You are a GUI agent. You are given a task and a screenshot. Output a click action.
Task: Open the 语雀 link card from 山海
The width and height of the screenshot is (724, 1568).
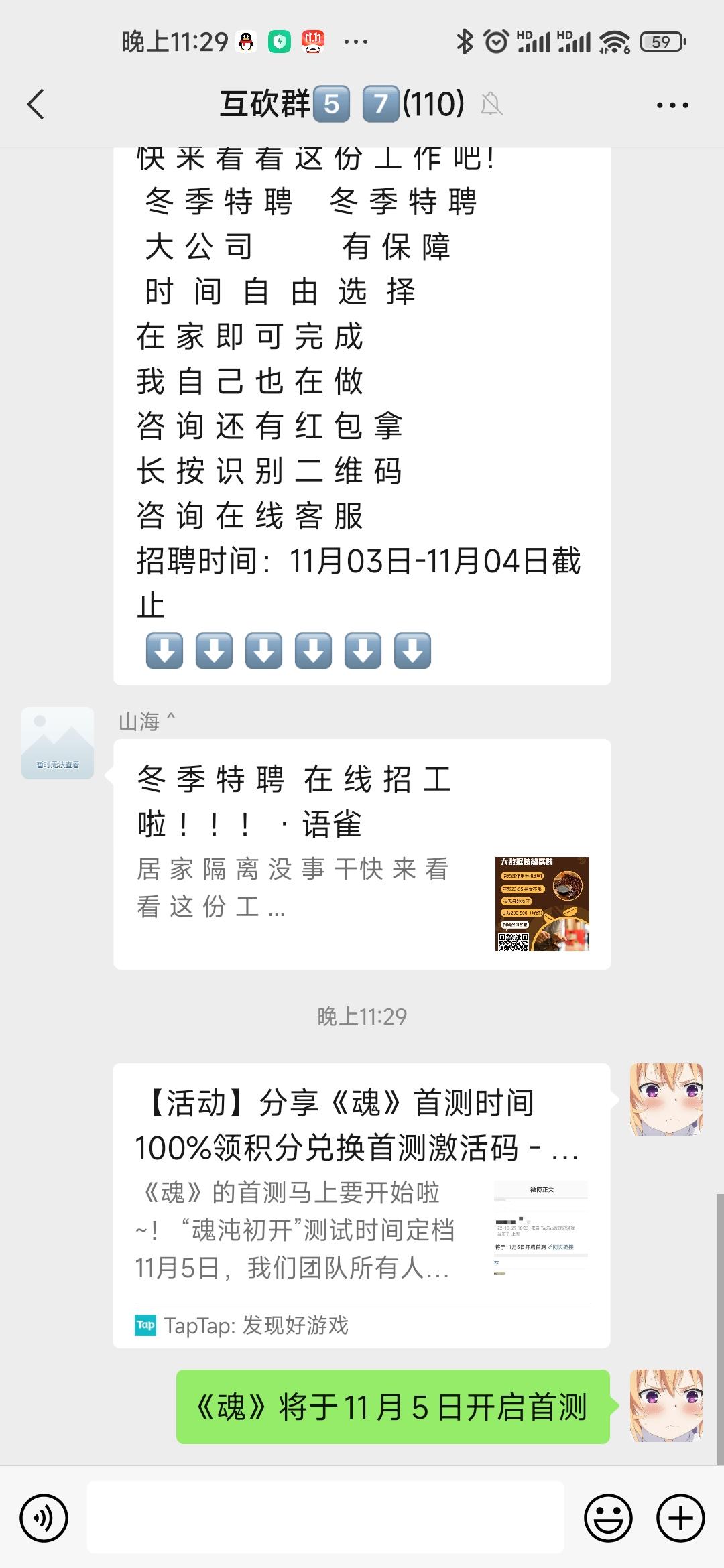(x=362, y=854)
